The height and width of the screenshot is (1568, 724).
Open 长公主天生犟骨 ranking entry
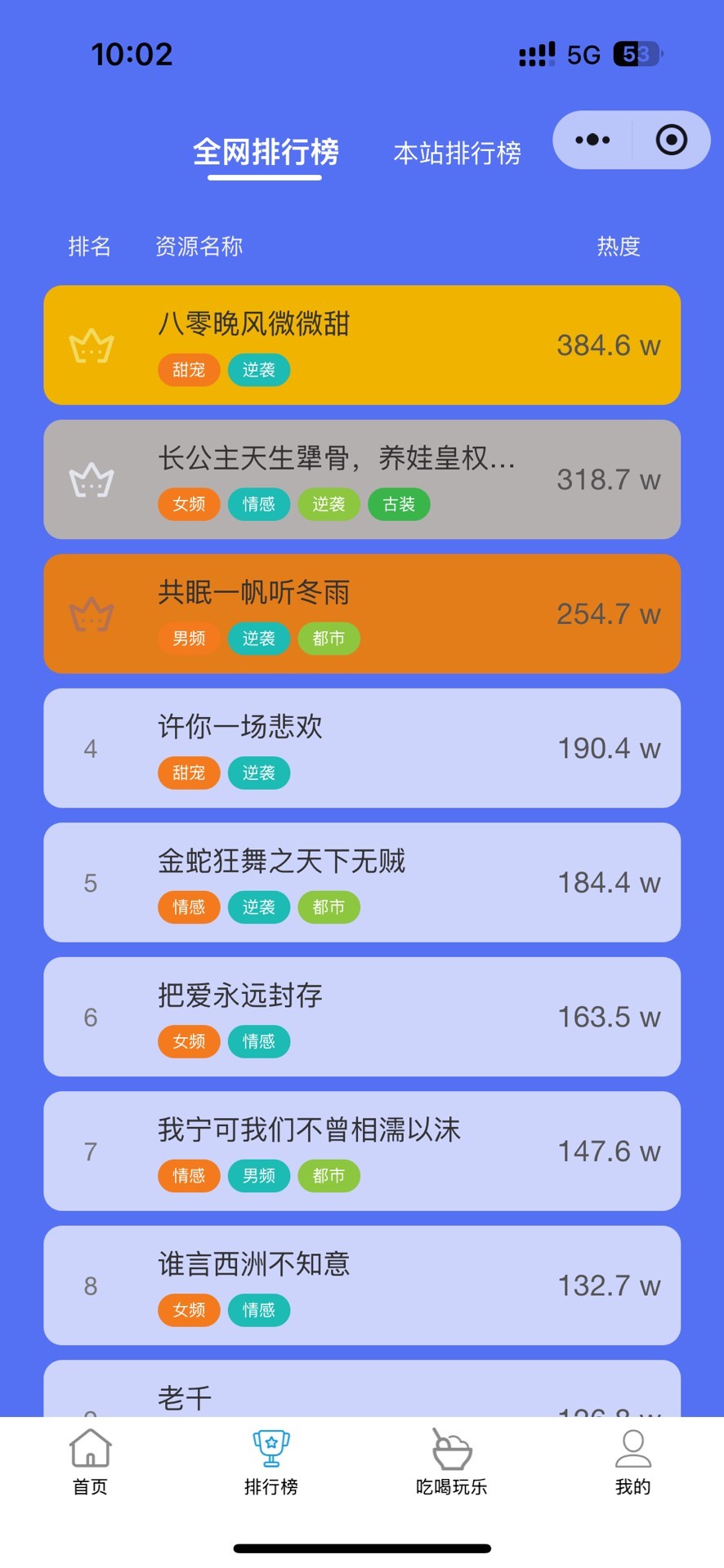[361, 479]
